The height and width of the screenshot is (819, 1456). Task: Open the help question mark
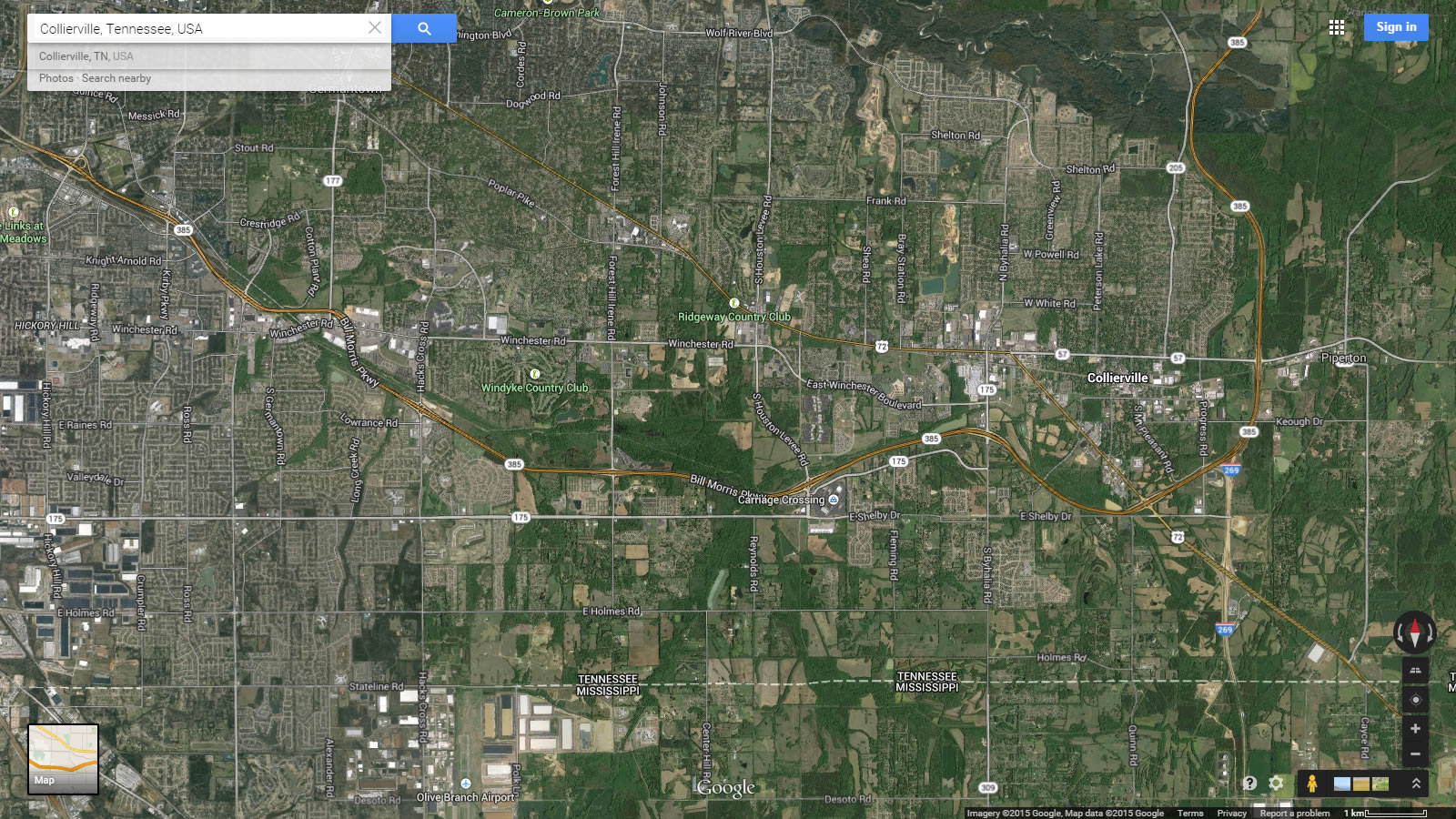(x=1250, y=784)
